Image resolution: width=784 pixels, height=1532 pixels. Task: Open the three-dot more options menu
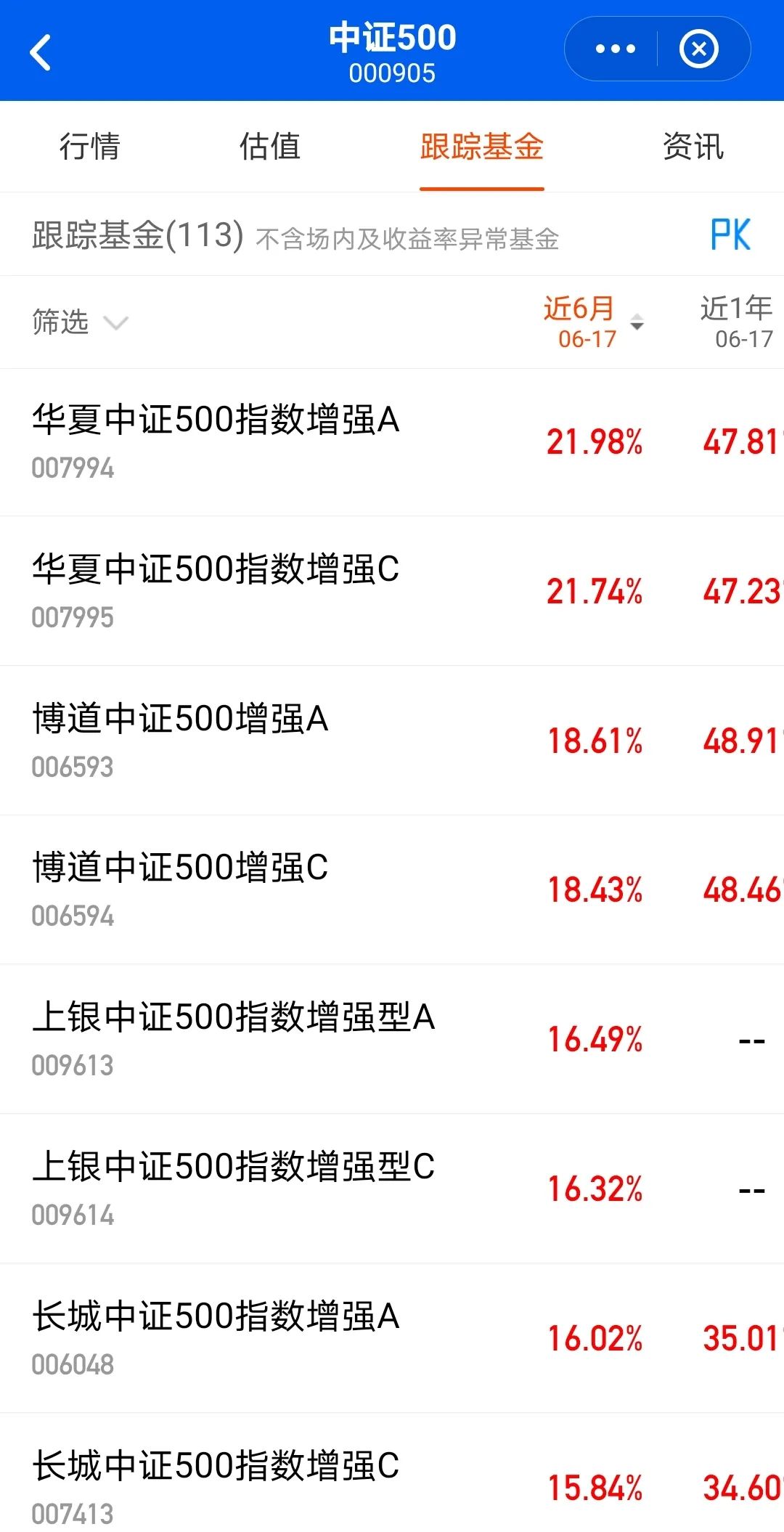click(615, 49)
